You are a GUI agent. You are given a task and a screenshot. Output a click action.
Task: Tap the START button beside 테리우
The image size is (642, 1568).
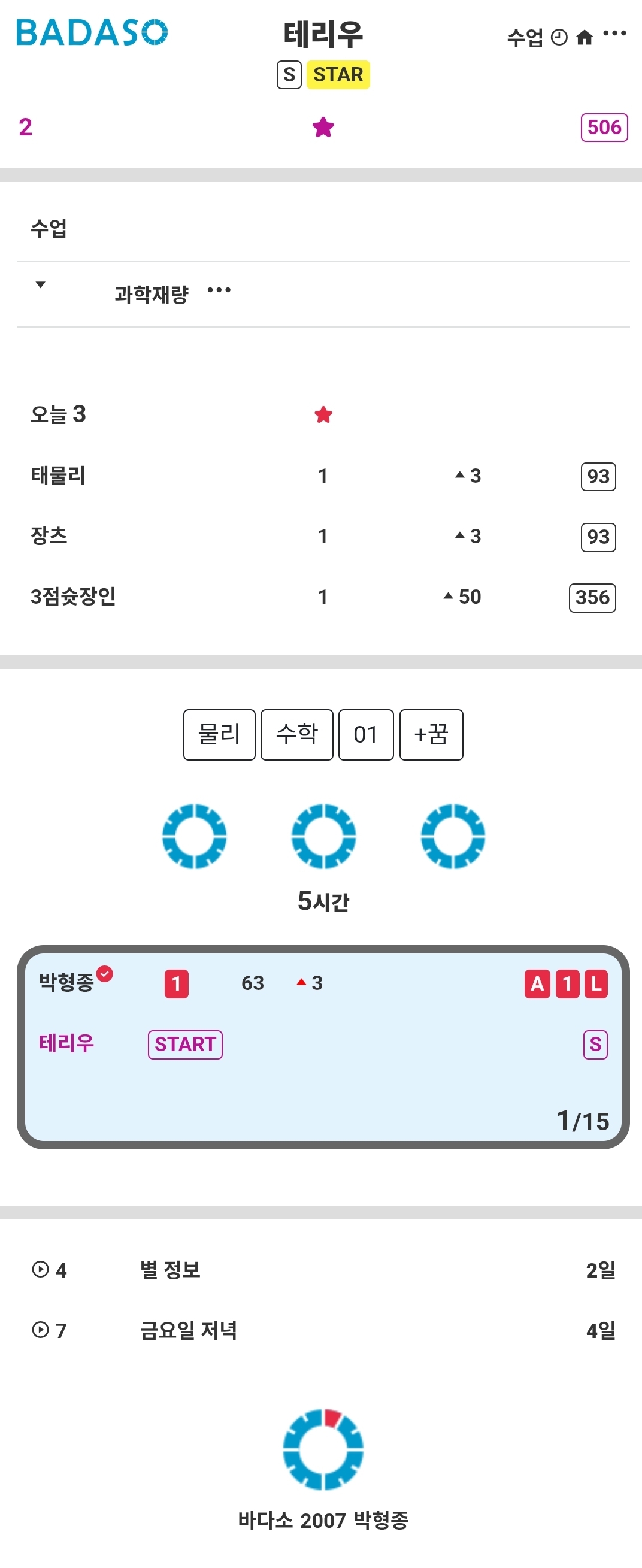[x=185, y=1044]
